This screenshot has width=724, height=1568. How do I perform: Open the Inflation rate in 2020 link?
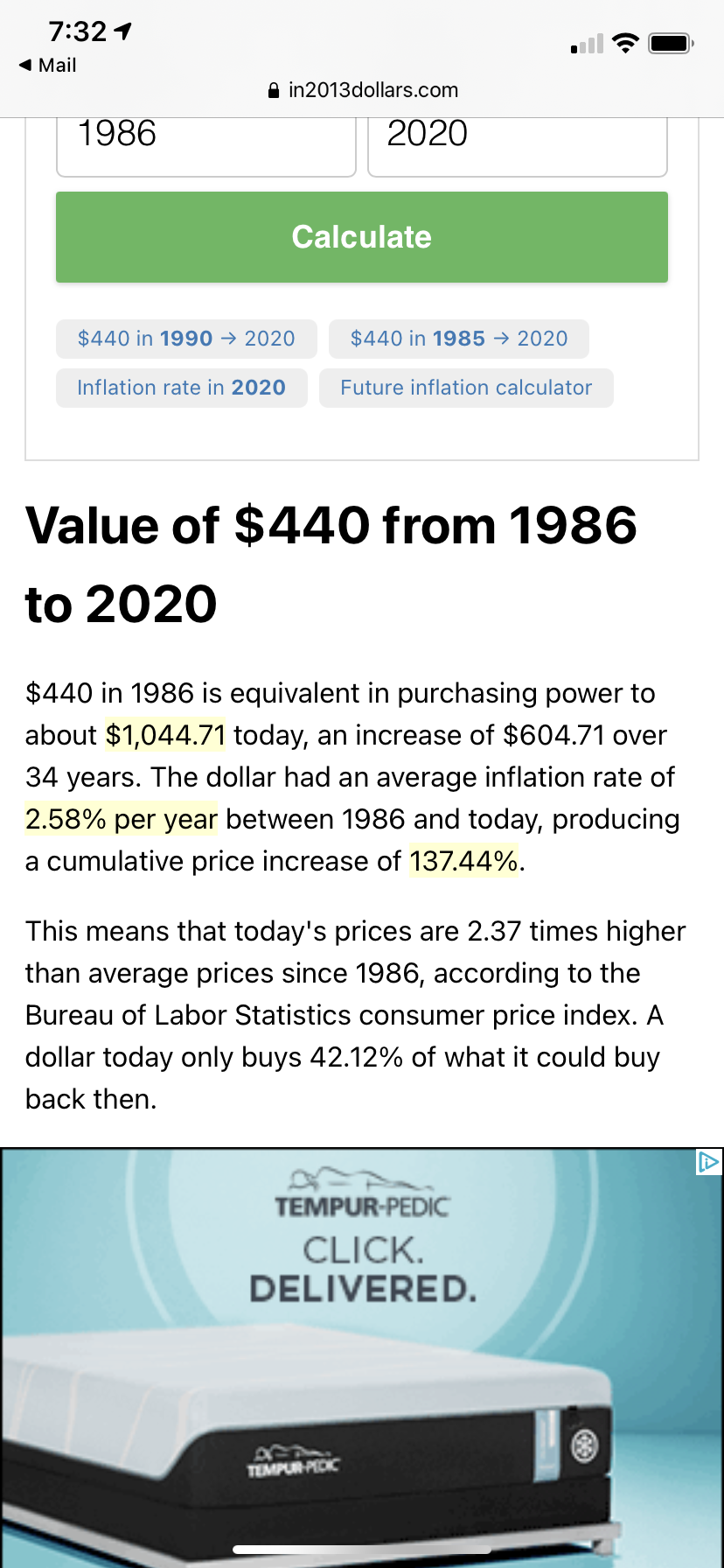tap(182, 388)
